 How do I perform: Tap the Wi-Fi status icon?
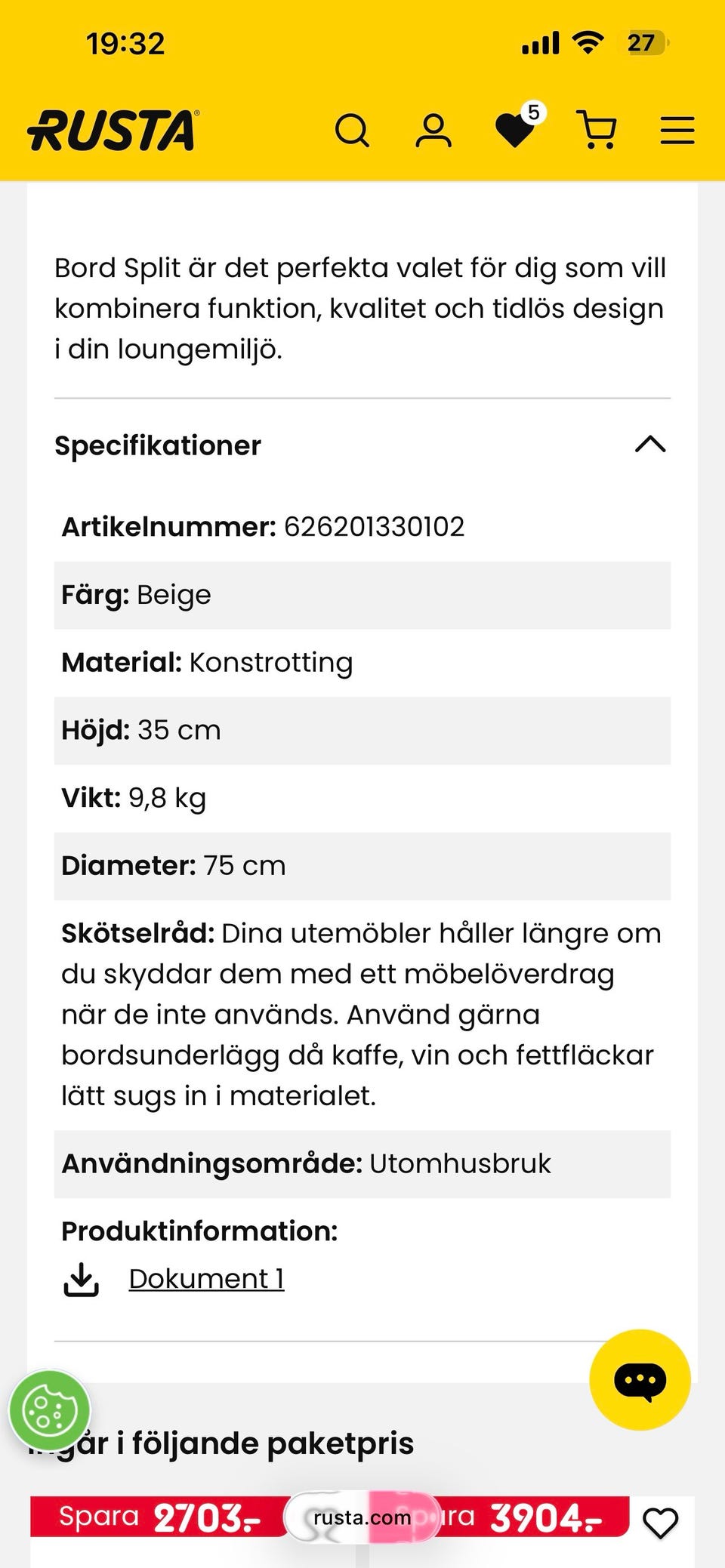(x=588, y=43)
